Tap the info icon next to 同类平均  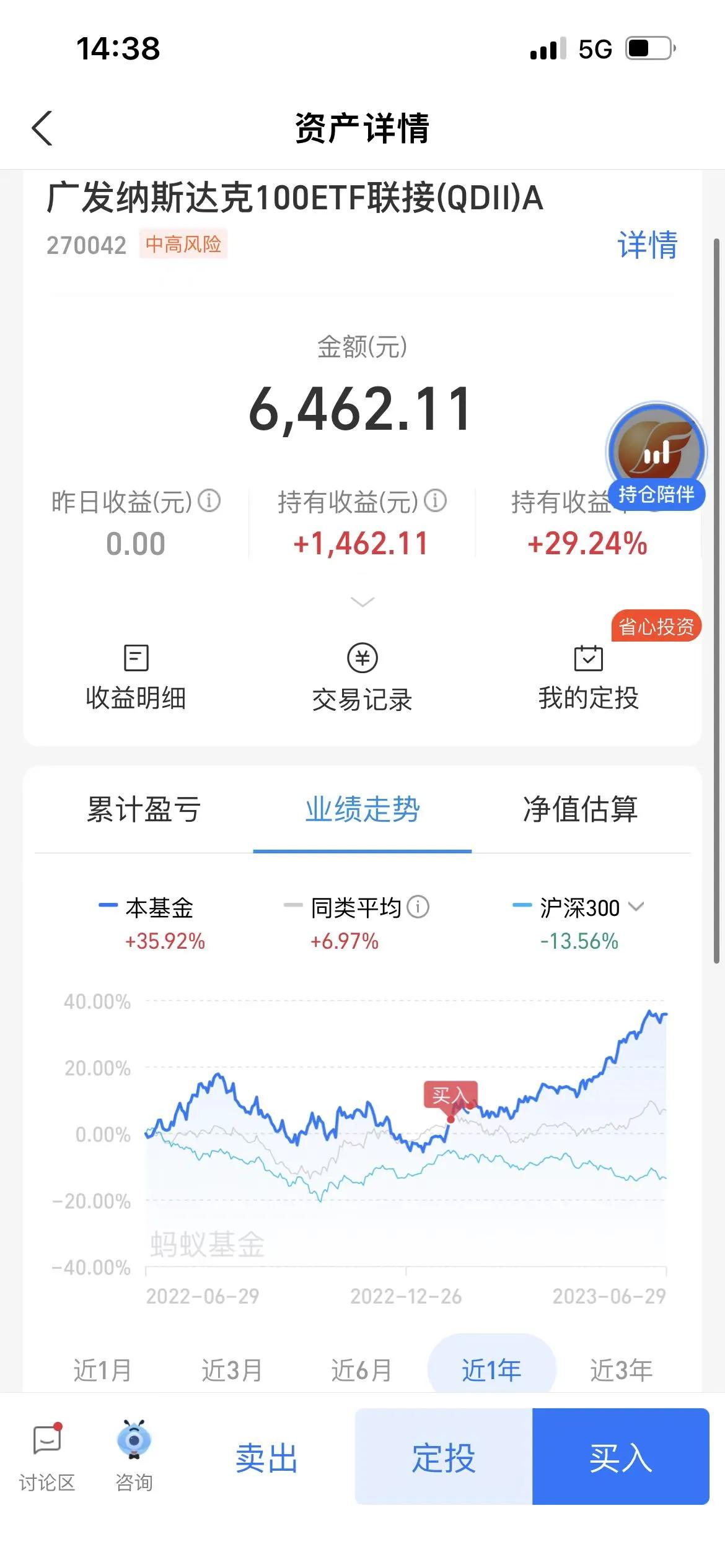click(x=421, y=907)
